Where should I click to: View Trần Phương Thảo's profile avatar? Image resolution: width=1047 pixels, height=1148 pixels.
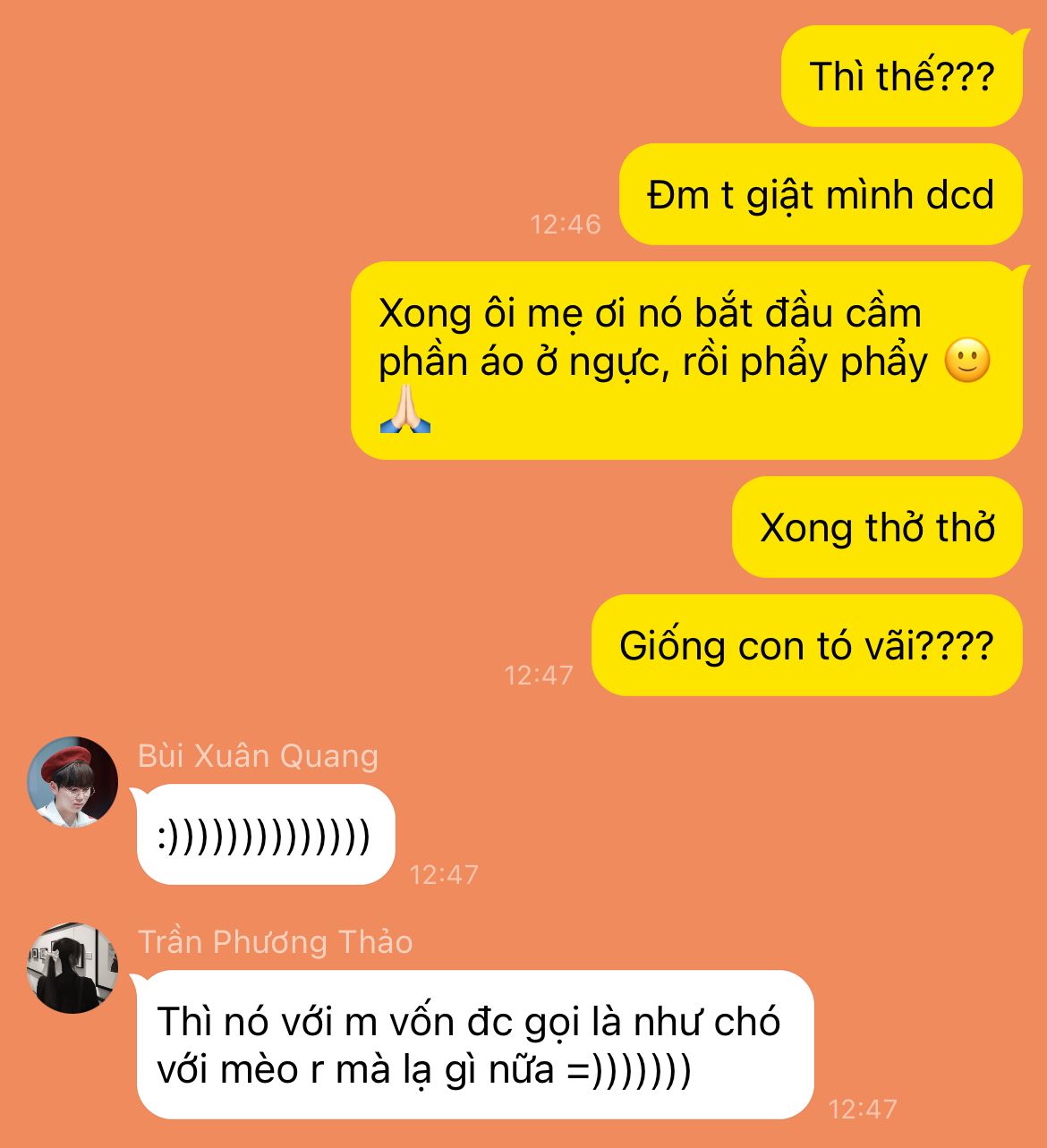pos(72,967)
